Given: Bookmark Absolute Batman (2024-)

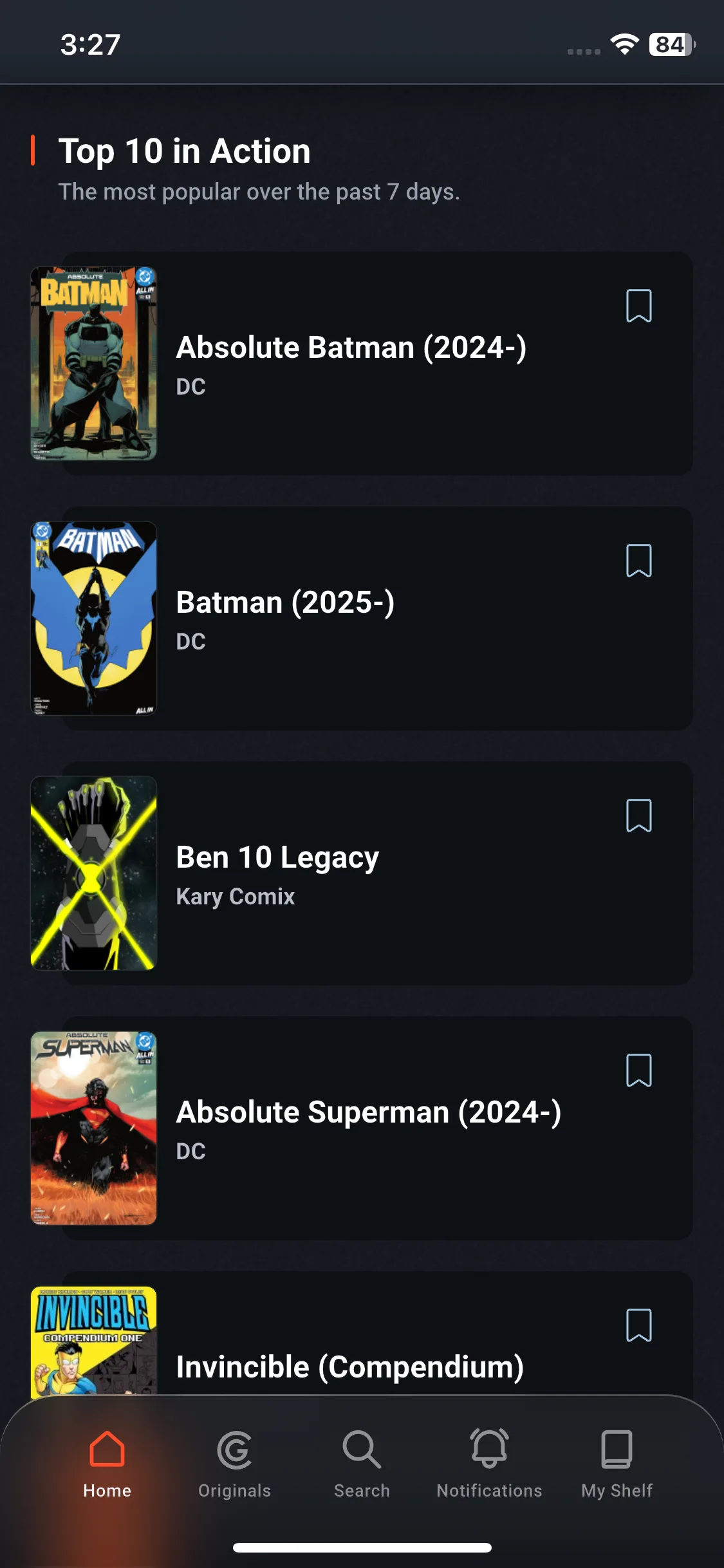Looking at the screenshot, I should coord(638,306).
